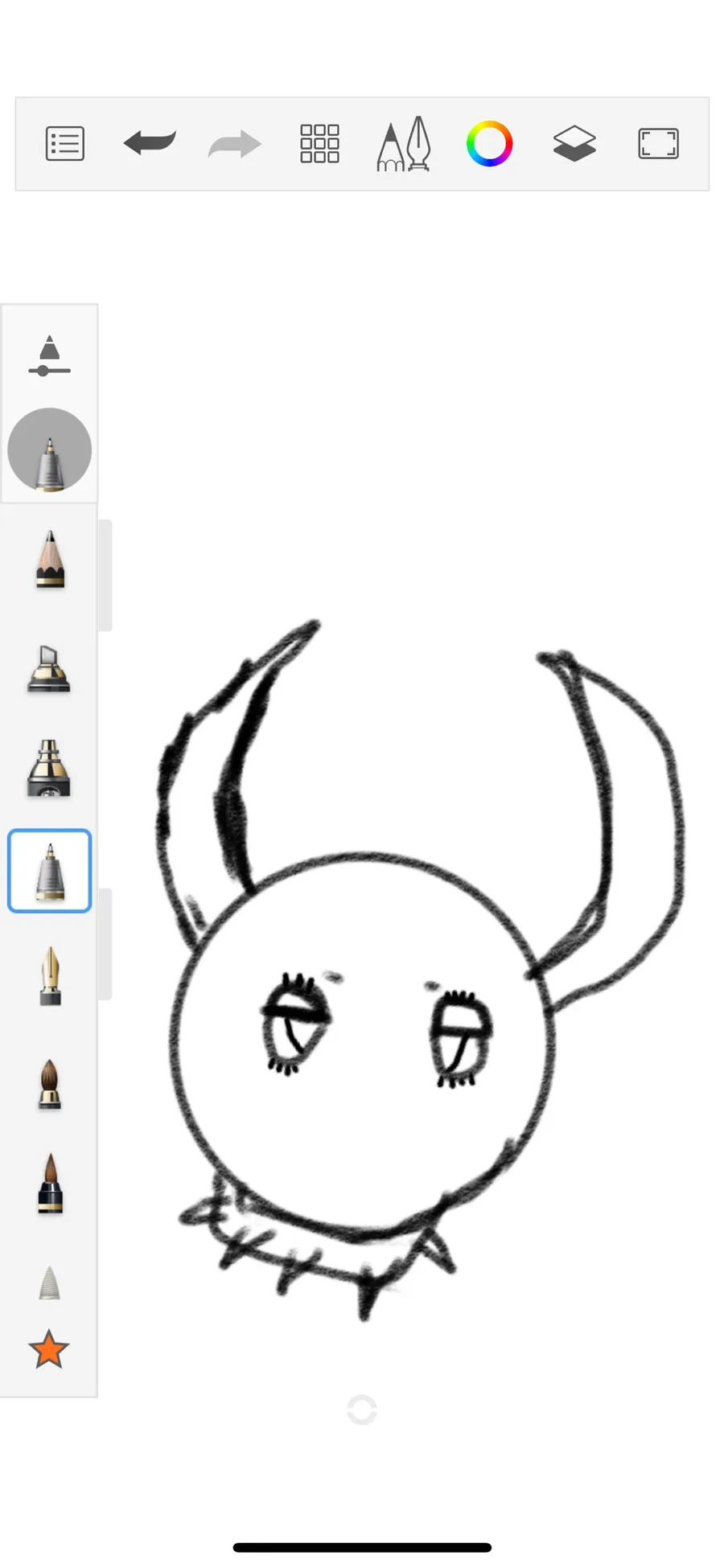Viewport: 724px width, 1568px height.
Task: Select the black-handled pointed paintbrush
Action: (x=50, y=1183)
